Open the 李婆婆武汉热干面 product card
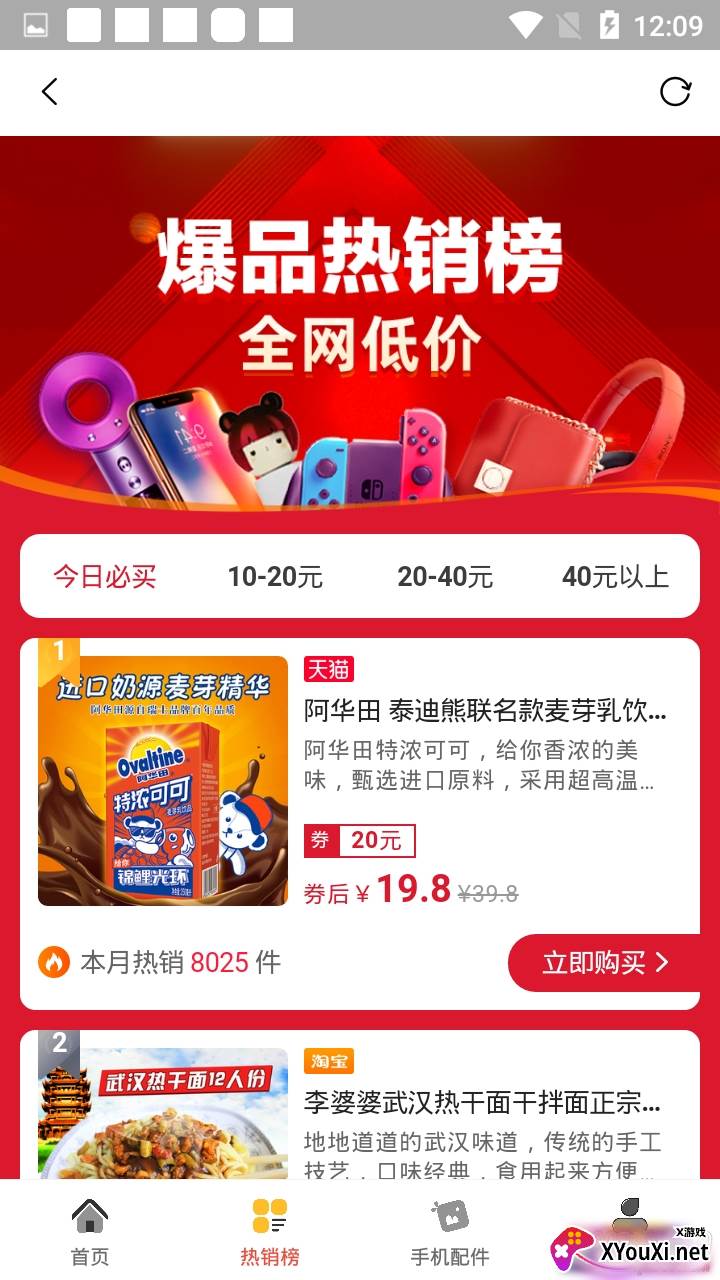This screenshot has width=720, height=1280. (482, 1104)
